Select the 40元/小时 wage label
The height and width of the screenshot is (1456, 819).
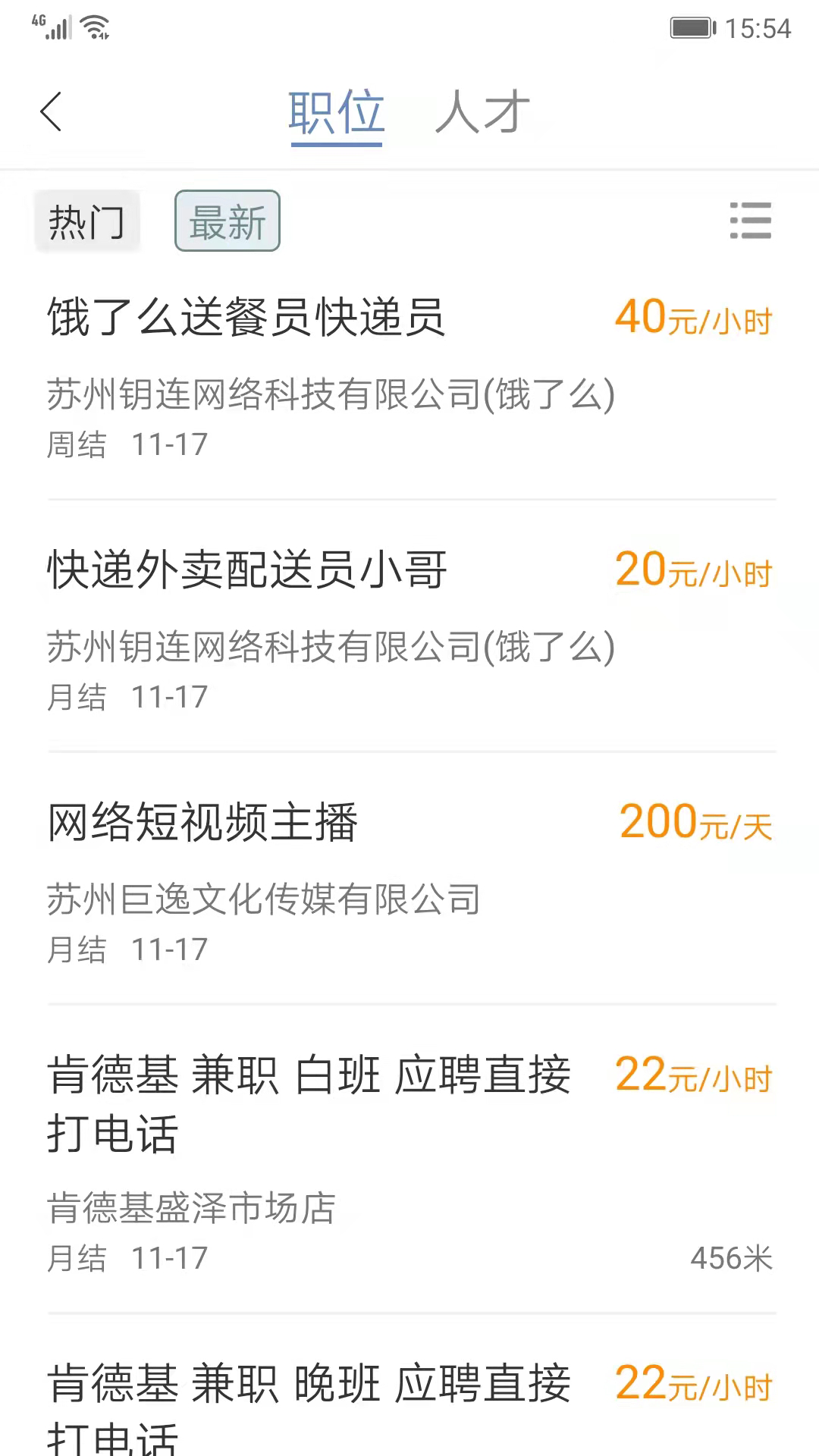(x=692, y=318)
